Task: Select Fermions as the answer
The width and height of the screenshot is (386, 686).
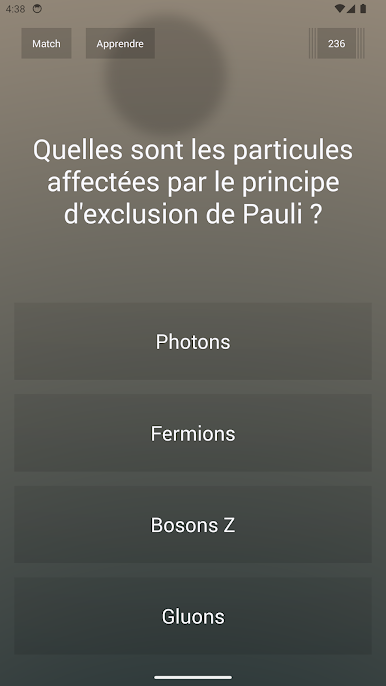Action: point(193,433)
